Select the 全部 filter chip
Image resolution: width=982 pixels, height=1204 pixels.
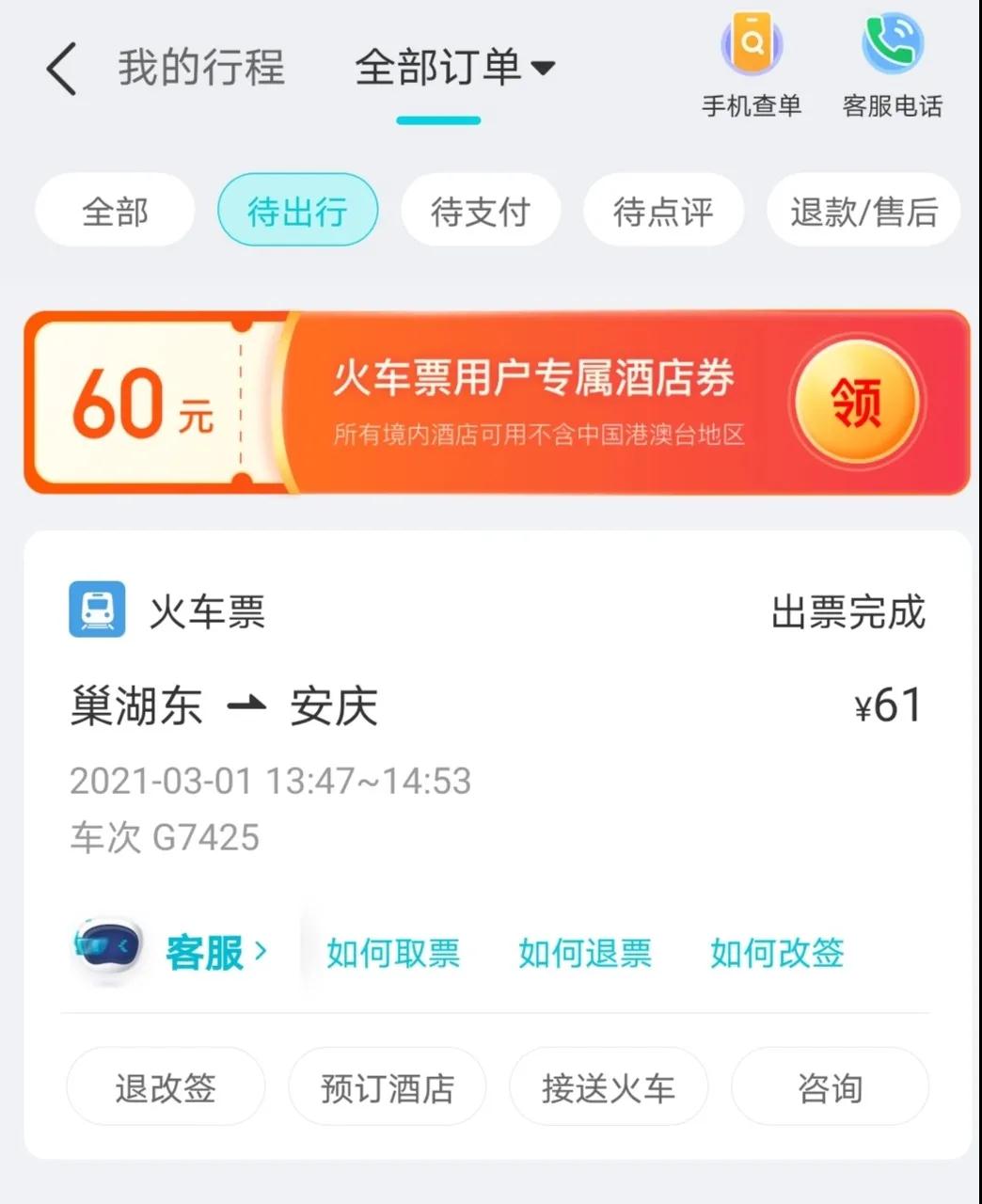(115, 211)
